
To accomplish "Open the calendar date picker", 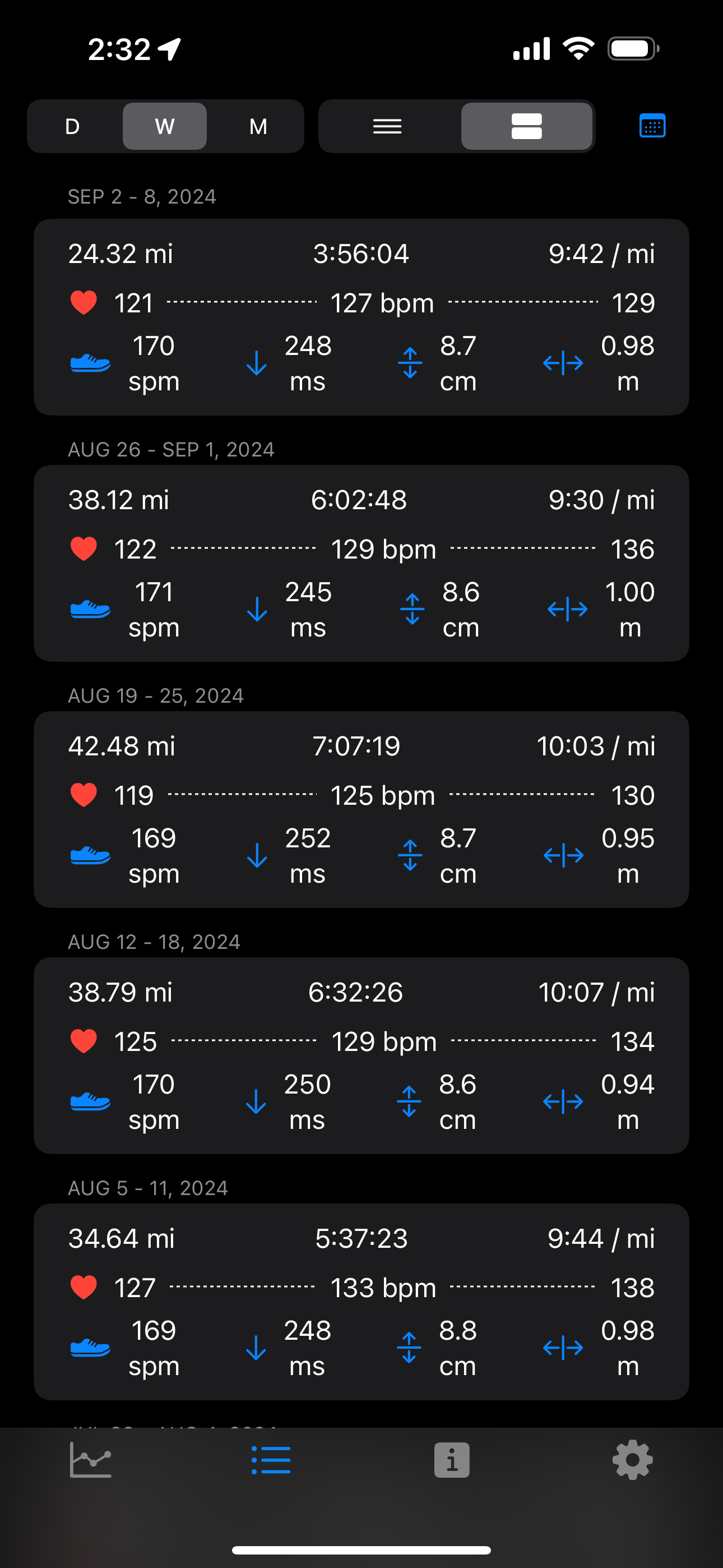I will click(x=652, y=126).
